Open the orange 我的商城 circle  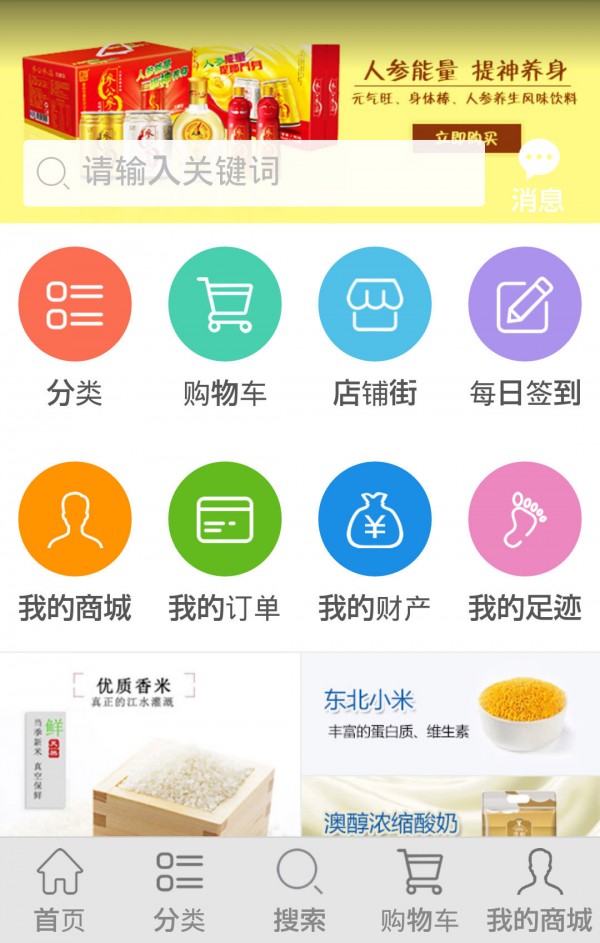(x=75, y=519)
